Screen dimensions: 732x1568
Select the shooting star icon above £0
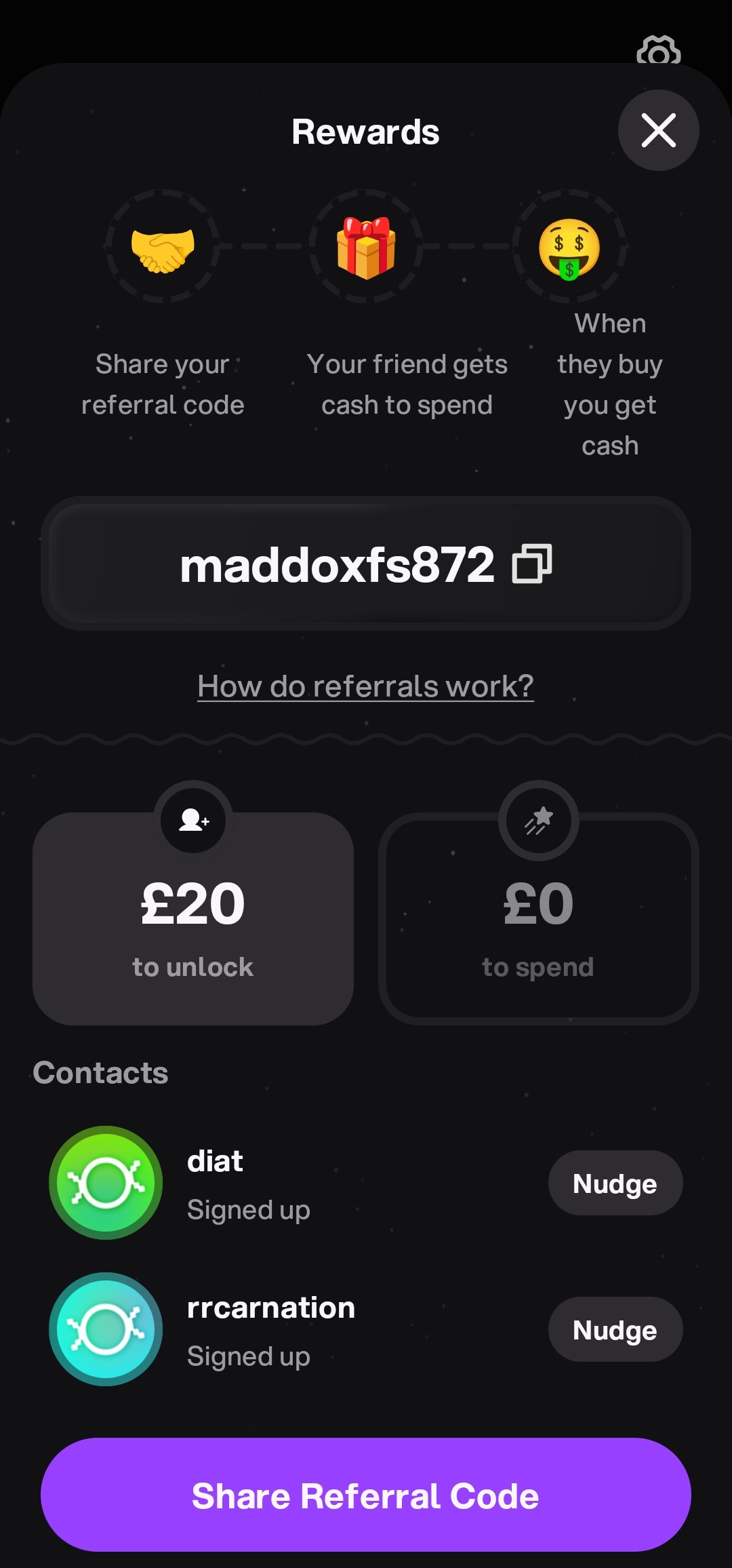click(539, 820)
